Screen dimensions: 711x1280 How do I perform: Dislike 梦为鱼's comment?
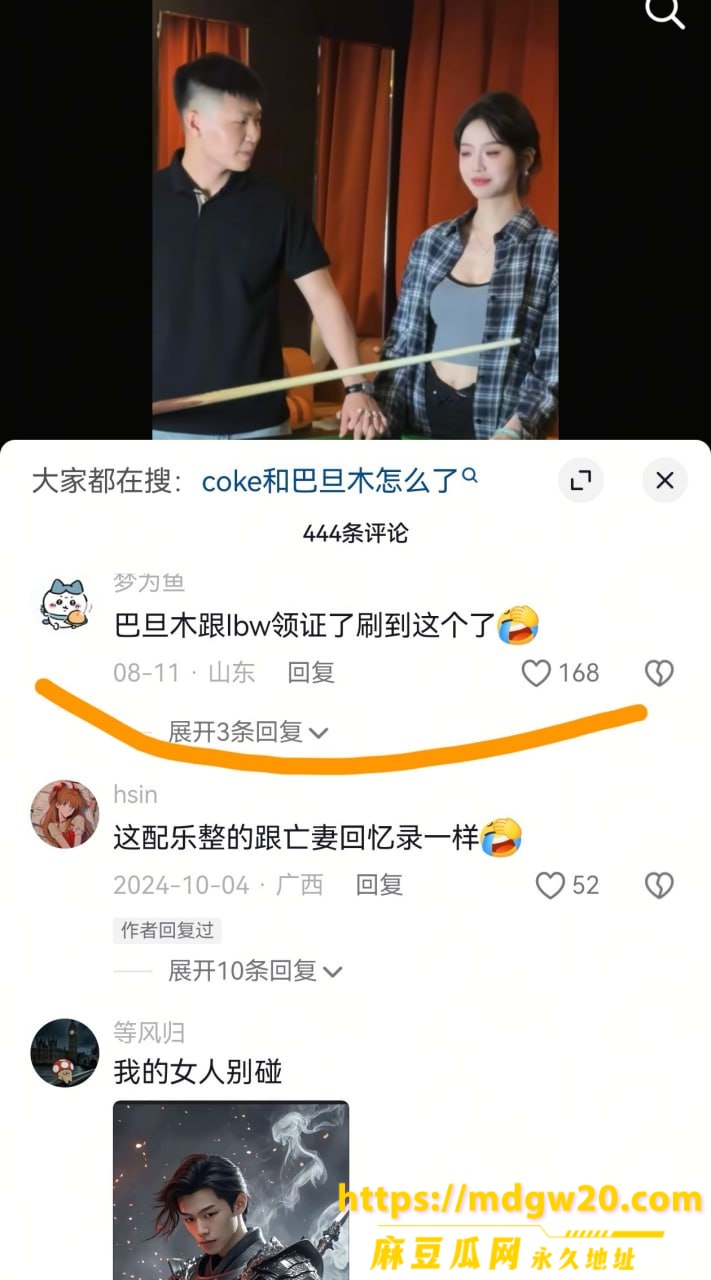tap(659, 674)
